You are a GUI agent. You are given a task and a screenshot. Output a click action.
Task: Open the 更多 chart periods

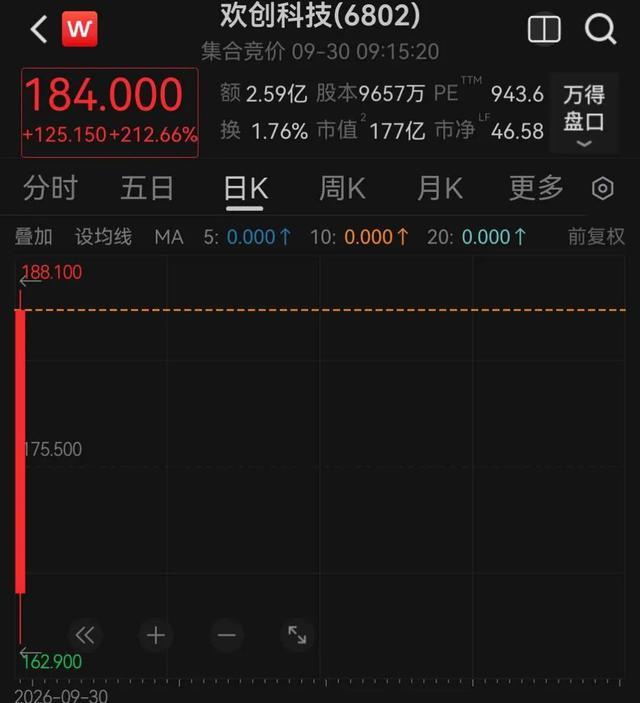tap(536, 188)
